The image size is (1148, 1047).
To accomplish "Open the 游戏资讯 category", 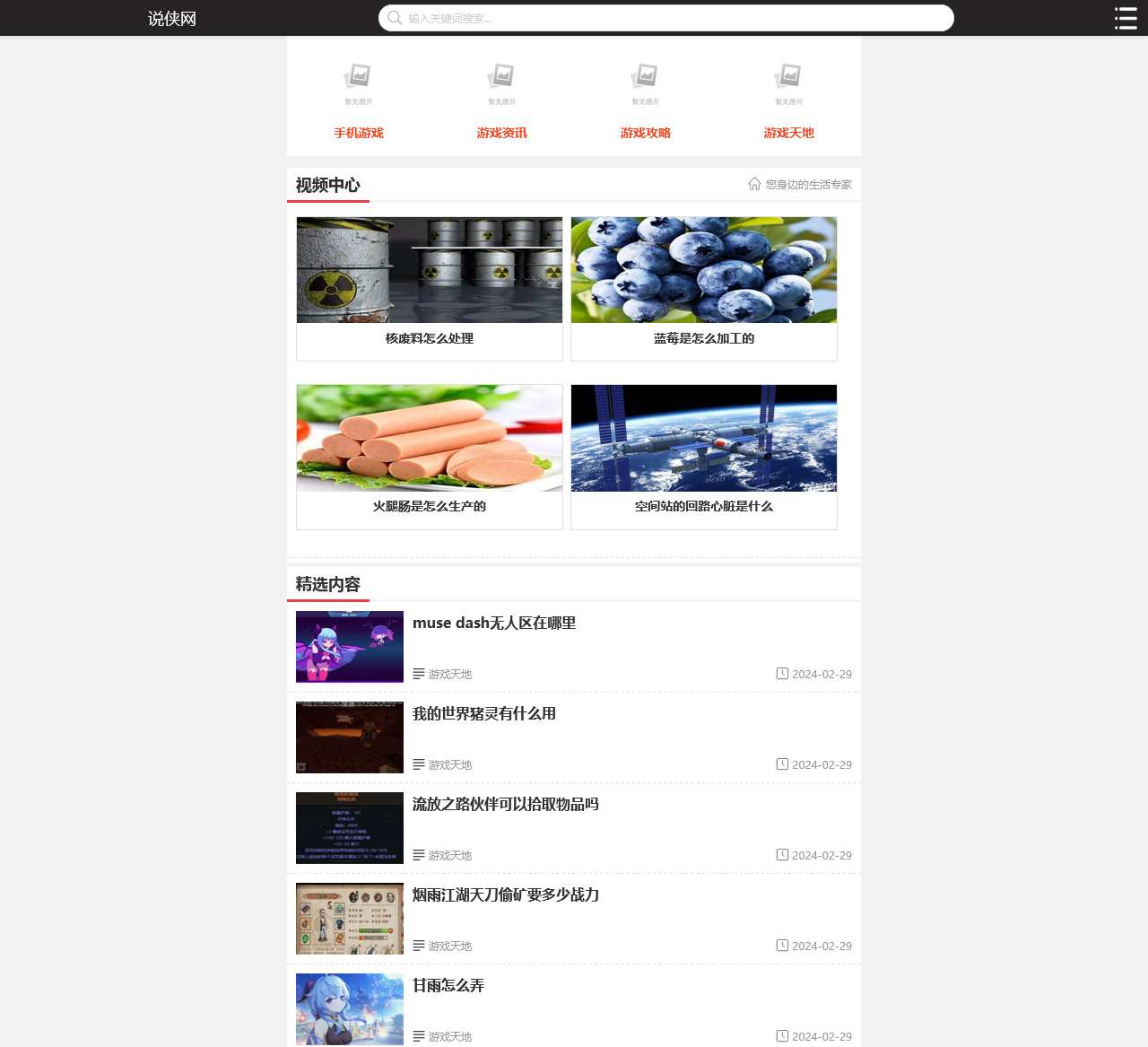I will click(x=502, y=133).
